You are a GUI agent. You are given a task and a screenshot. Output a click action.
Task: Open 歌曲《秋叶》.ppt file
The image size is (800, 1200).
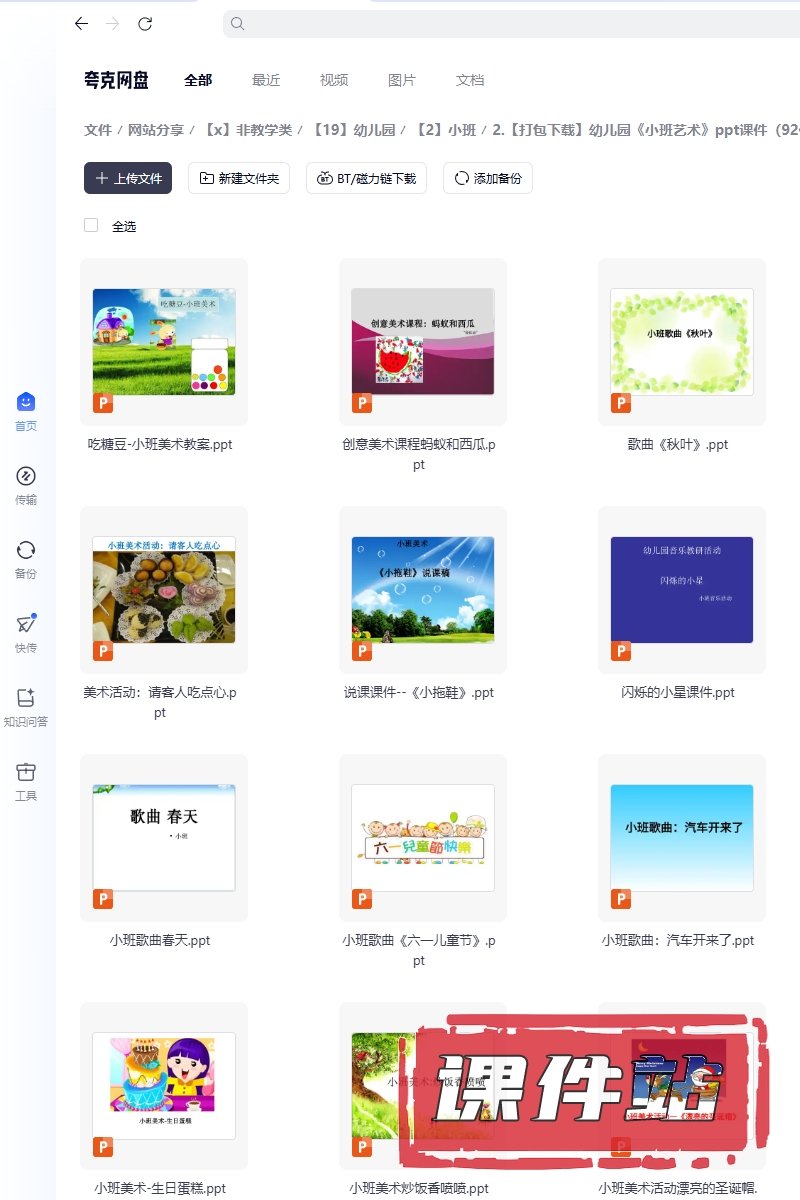(682, 342)
